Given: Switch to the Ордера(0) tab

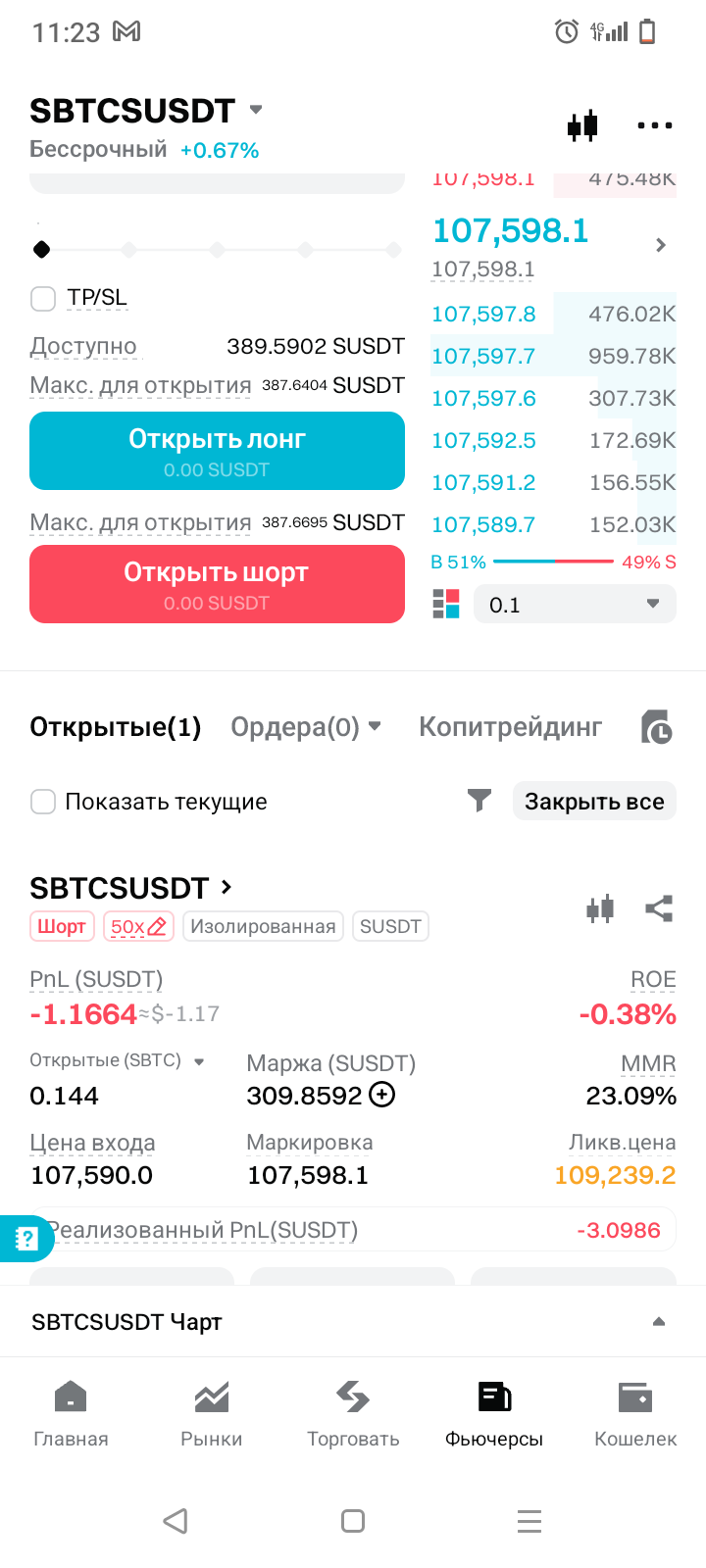Looking at the screenshot, I should [x=305, y=727].
